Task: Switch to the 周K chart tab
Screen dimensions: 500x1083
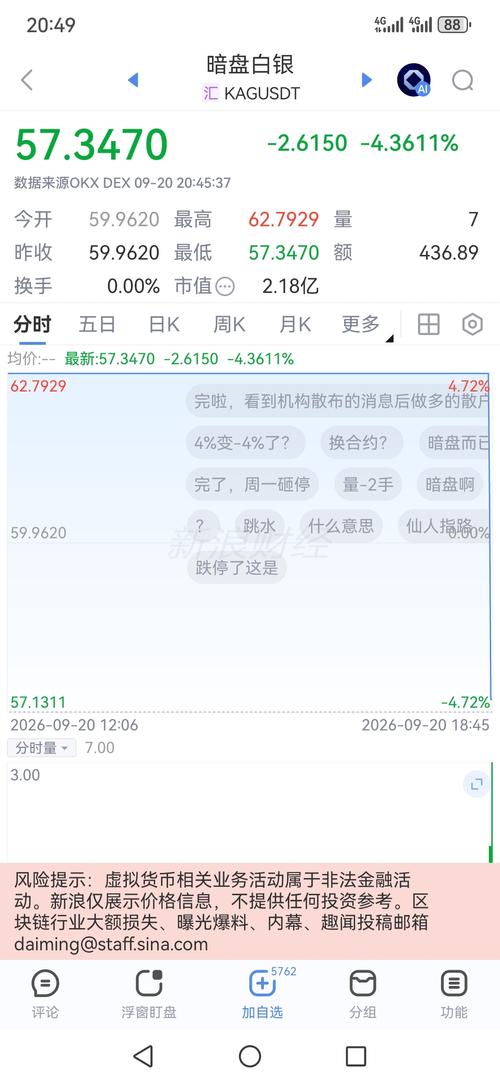Action: [229, 324]
